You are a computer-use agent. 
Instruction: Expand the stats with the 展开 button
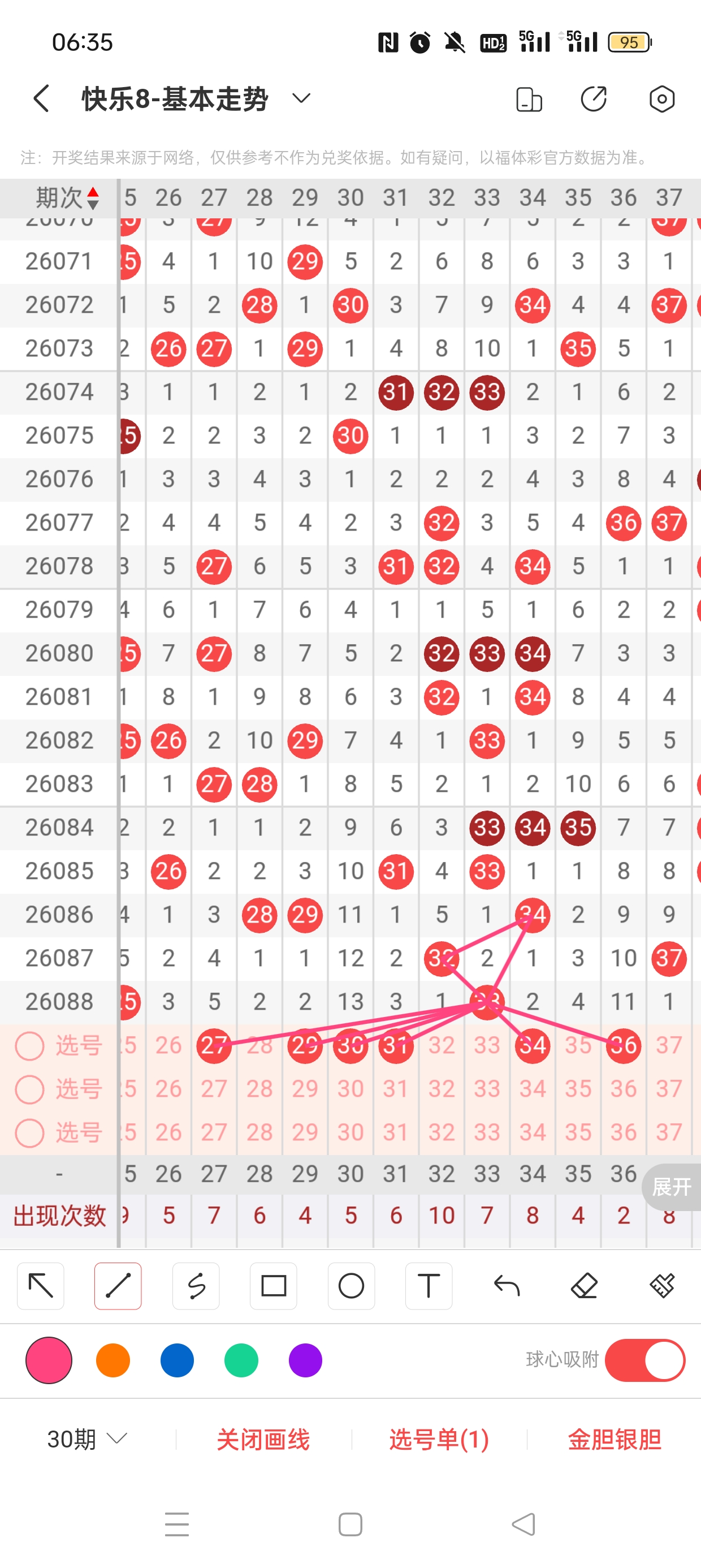click(x=671, y=1186)
